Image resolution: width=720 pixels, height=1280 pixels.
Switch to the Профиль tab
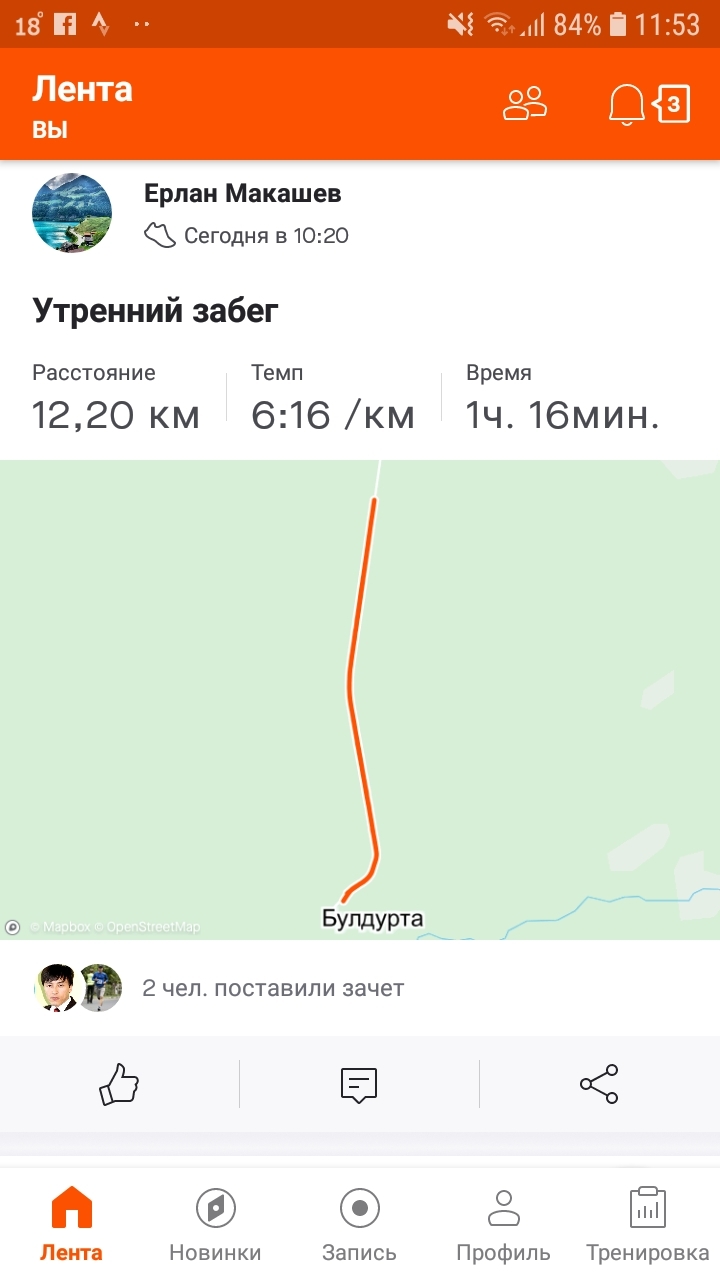click(503, 1222)
